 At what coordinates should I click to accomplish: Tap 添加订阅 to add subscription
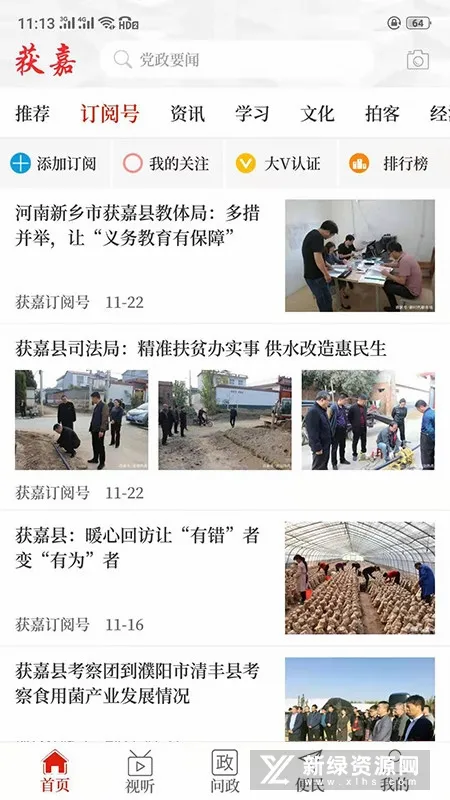pos(53,164)
